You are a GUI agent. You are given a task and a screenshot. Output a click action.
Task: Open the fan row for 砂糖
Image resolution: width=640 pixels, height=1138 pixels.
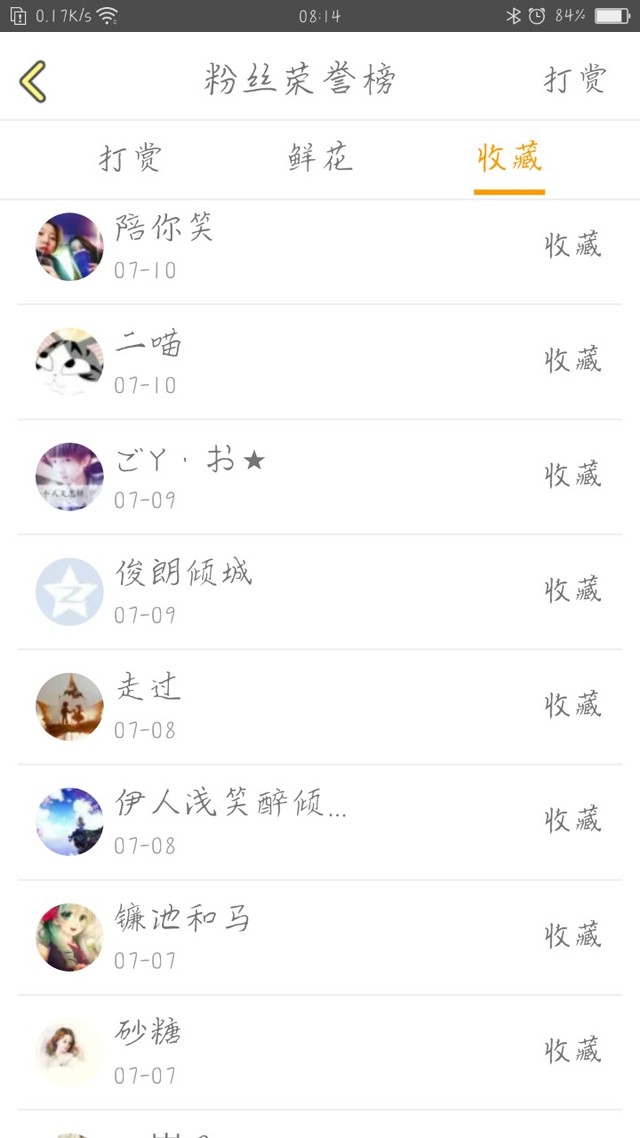tap(320, 1052)
